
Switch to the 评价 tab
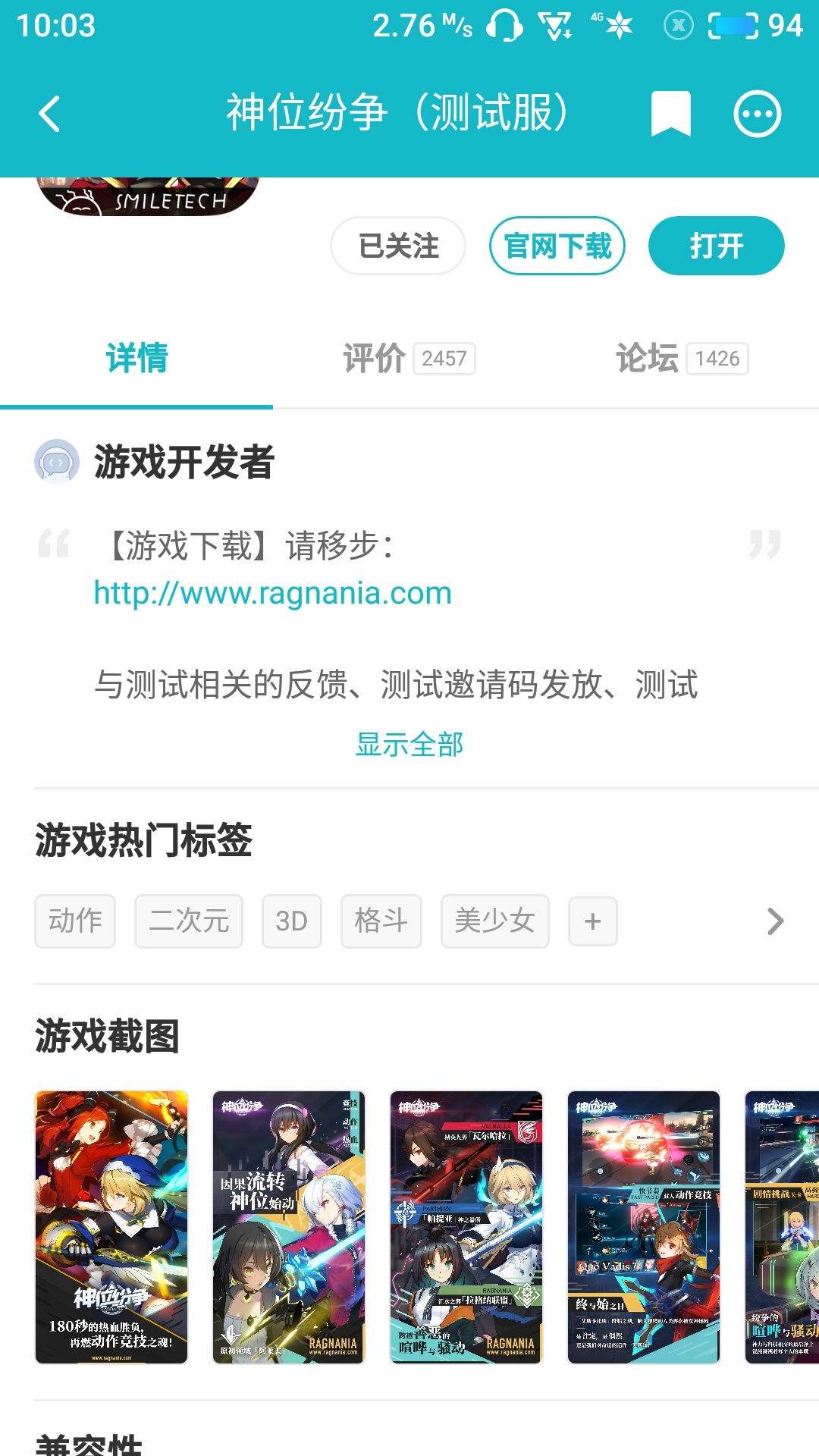coord(409,358)
